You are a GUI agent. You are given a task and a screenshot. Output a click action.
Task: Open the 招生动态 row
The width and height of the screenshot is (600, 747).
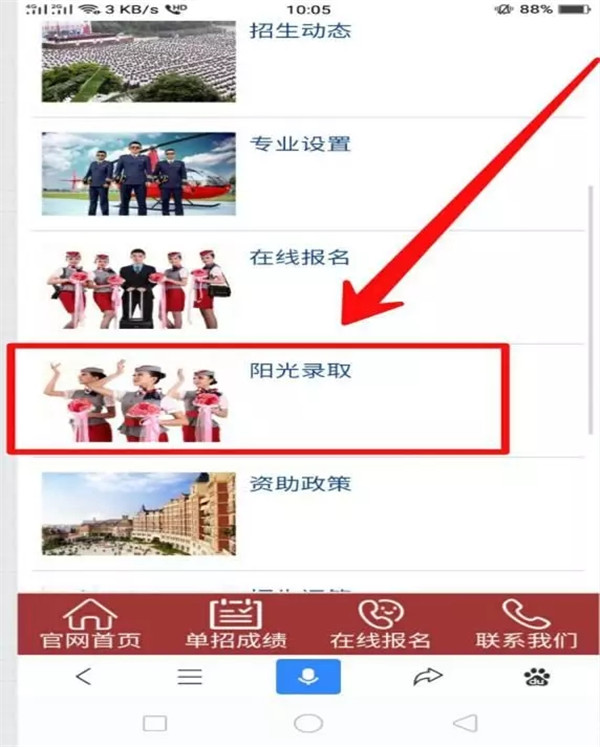tap(300, 50)
